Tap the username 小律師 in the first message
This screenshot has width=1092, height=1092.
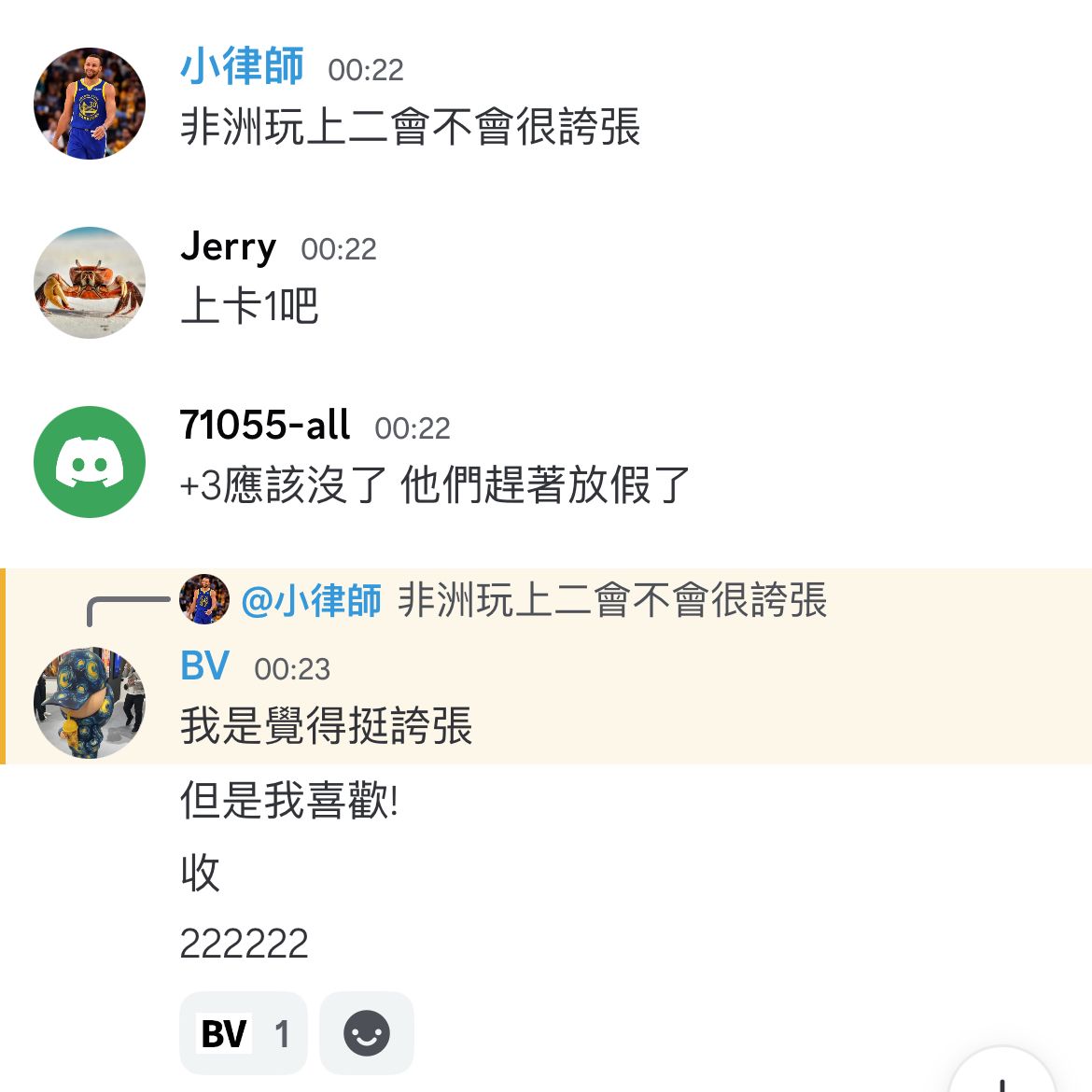coord(242,67)
